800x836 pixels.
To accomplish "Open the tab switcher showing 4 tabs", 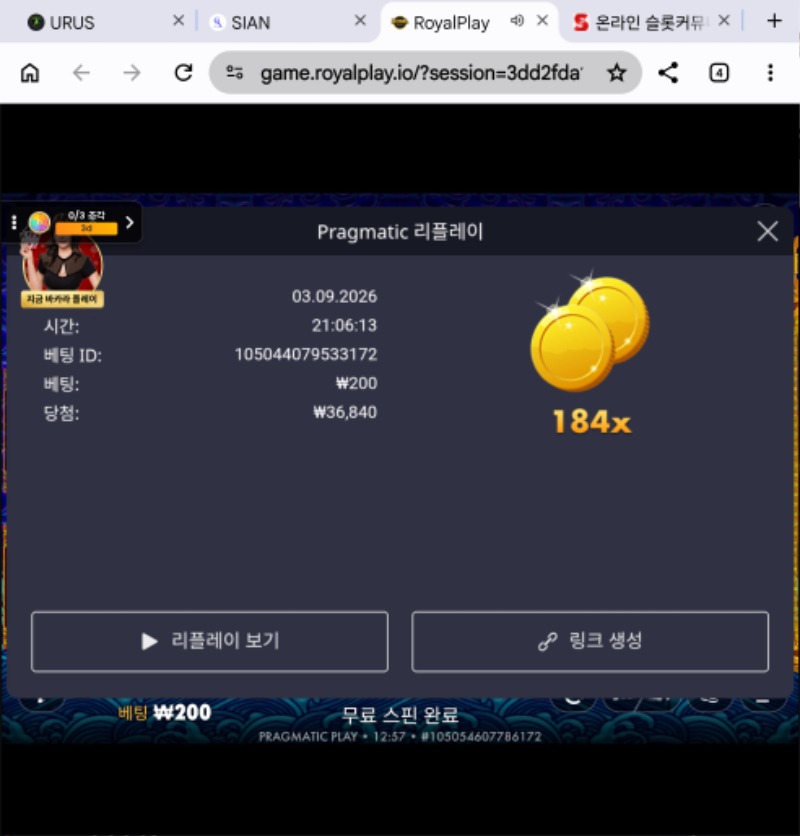I will pos(719,73).
